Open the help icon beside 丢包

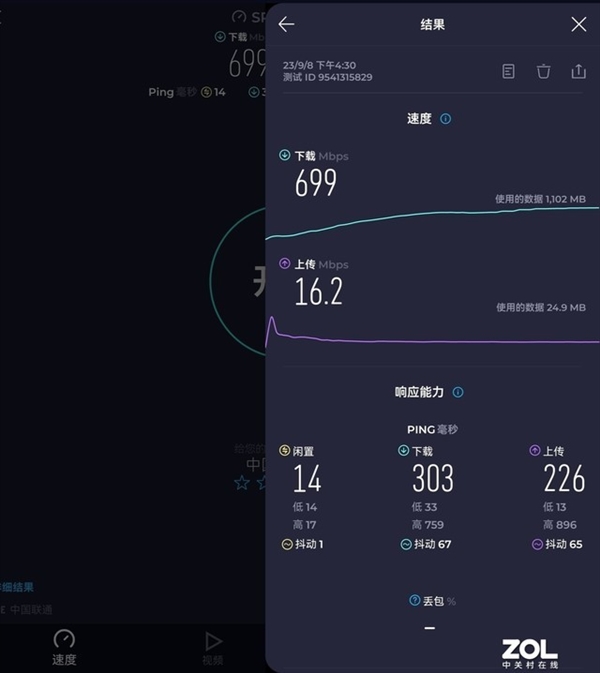(x=414, y=600)
